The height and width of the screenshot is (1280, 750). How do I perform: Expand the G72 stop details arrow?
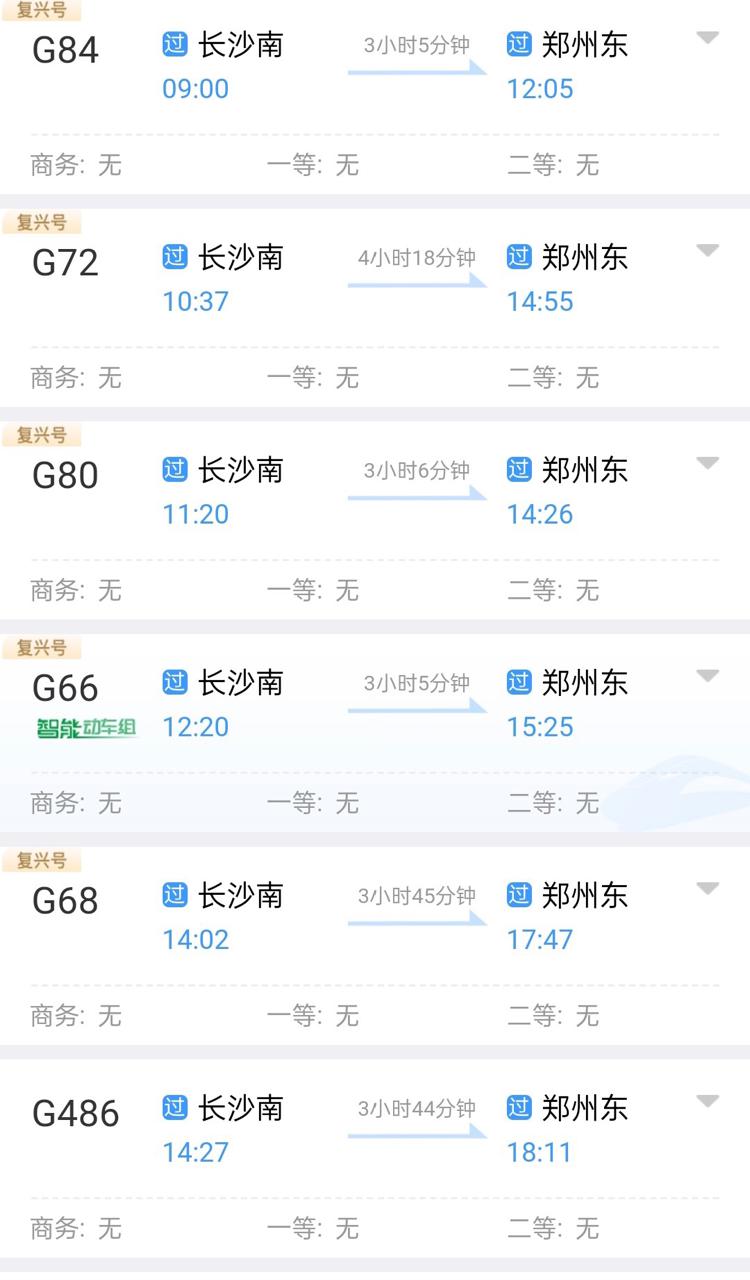click(x=707, y=250)
